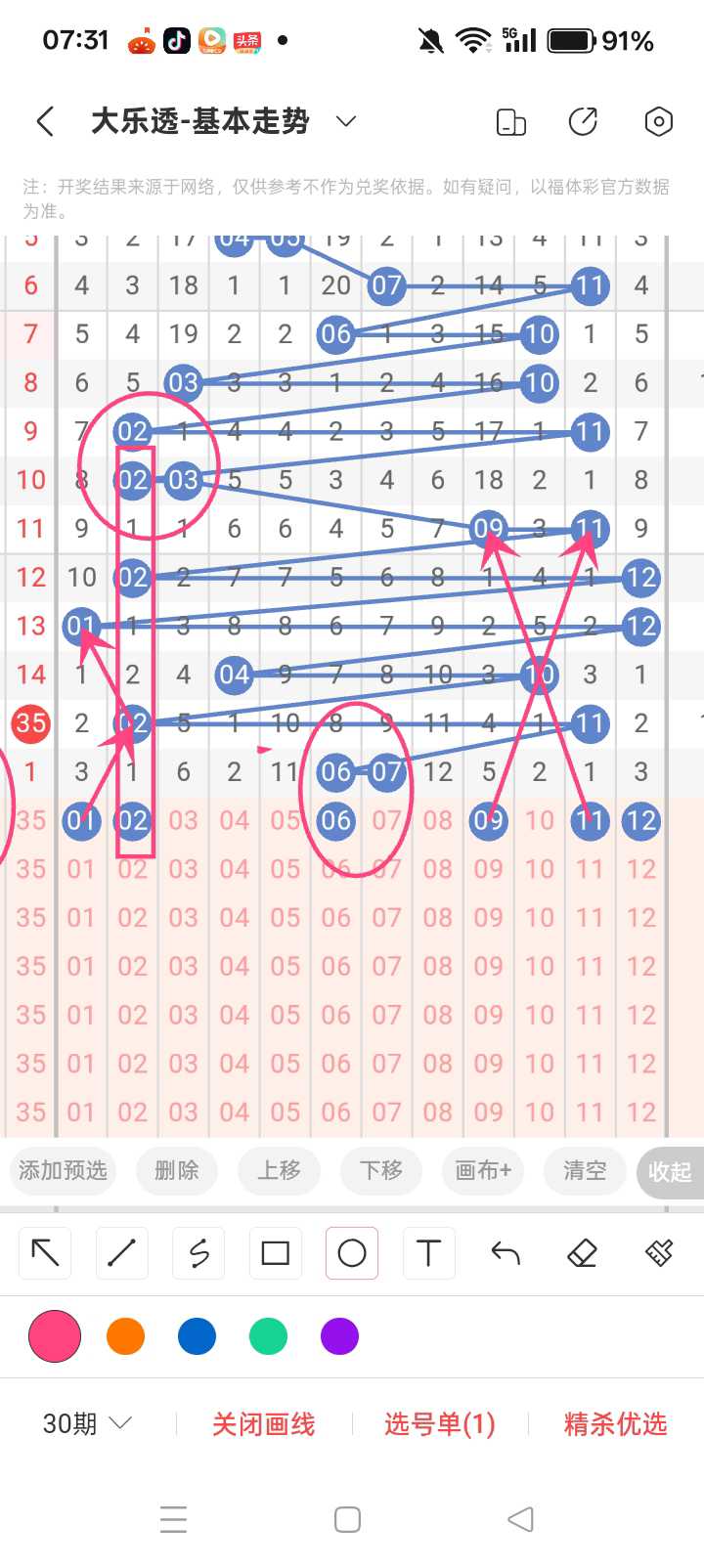The height and width of the screenshot is (1568, 704).
Task: Select the text tool
Action: [x=429, y=1252]
